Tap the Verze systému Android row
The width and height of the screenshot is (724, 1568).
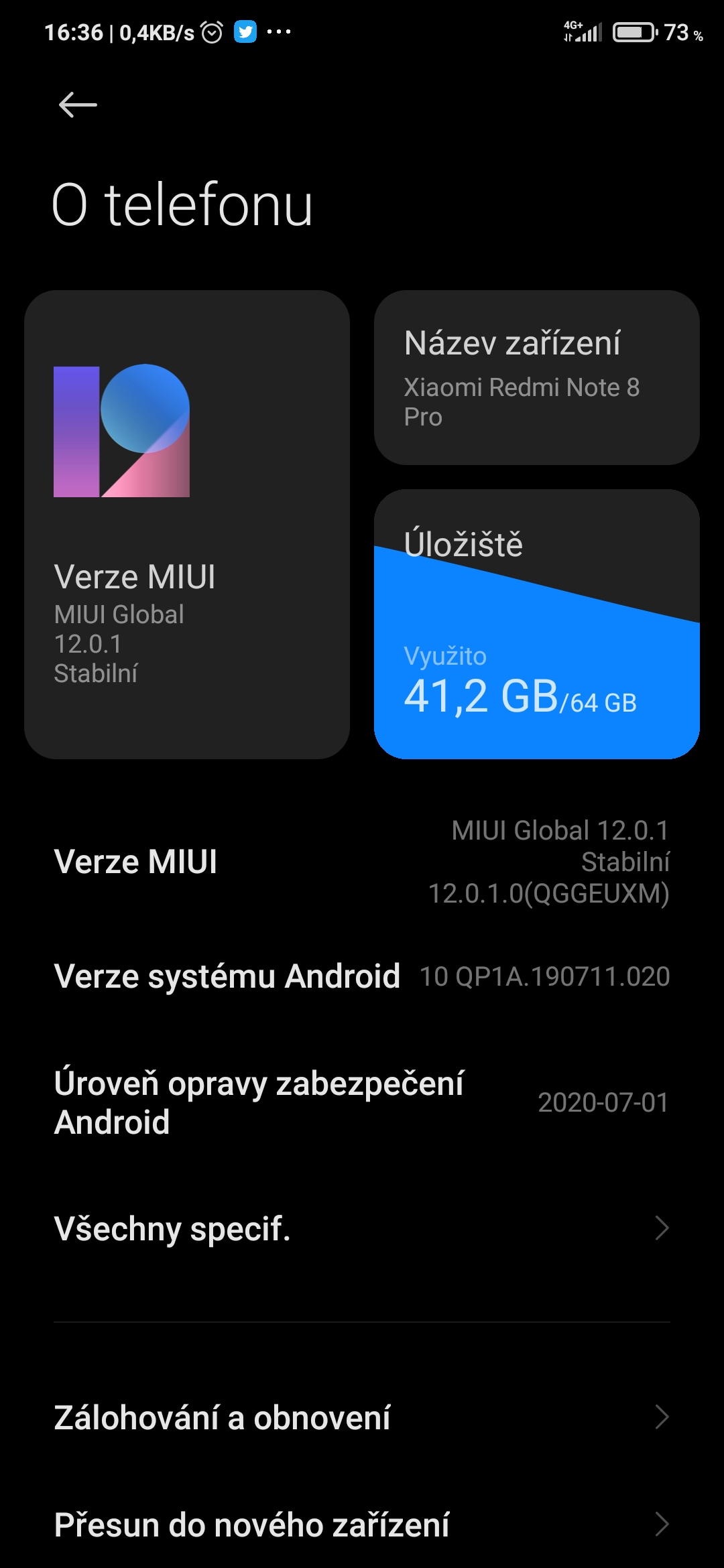pos(362,976)
